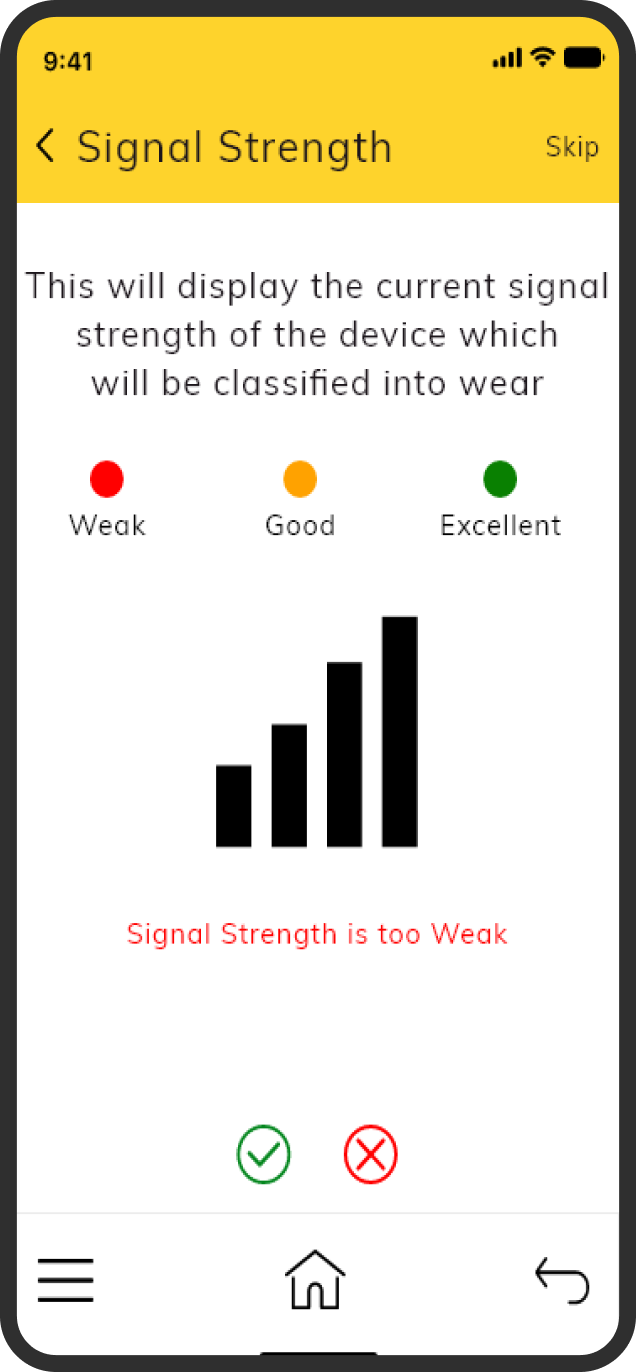
Task: Go to the home screen
Action: click(x=315, y=1279)
